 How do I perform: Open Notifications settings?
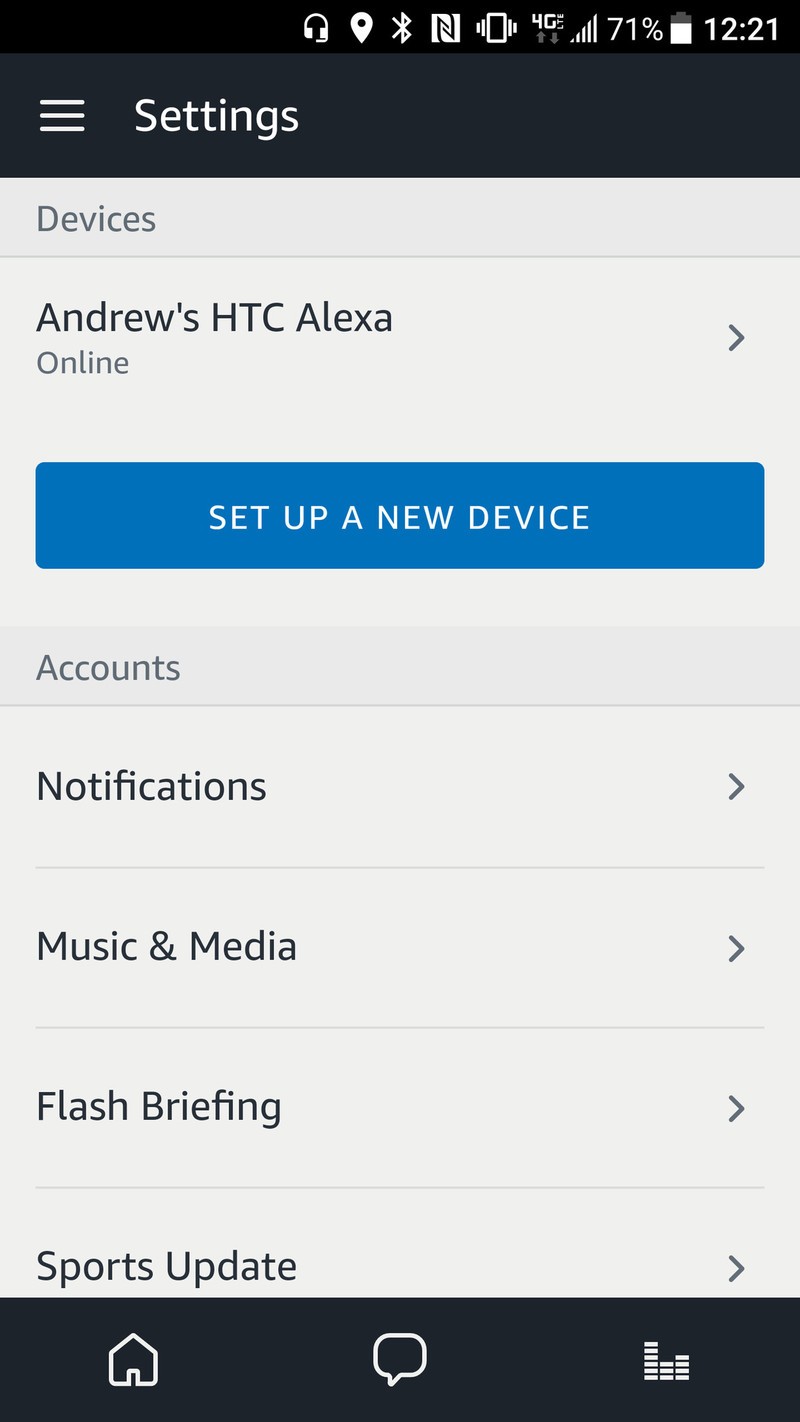400,787
